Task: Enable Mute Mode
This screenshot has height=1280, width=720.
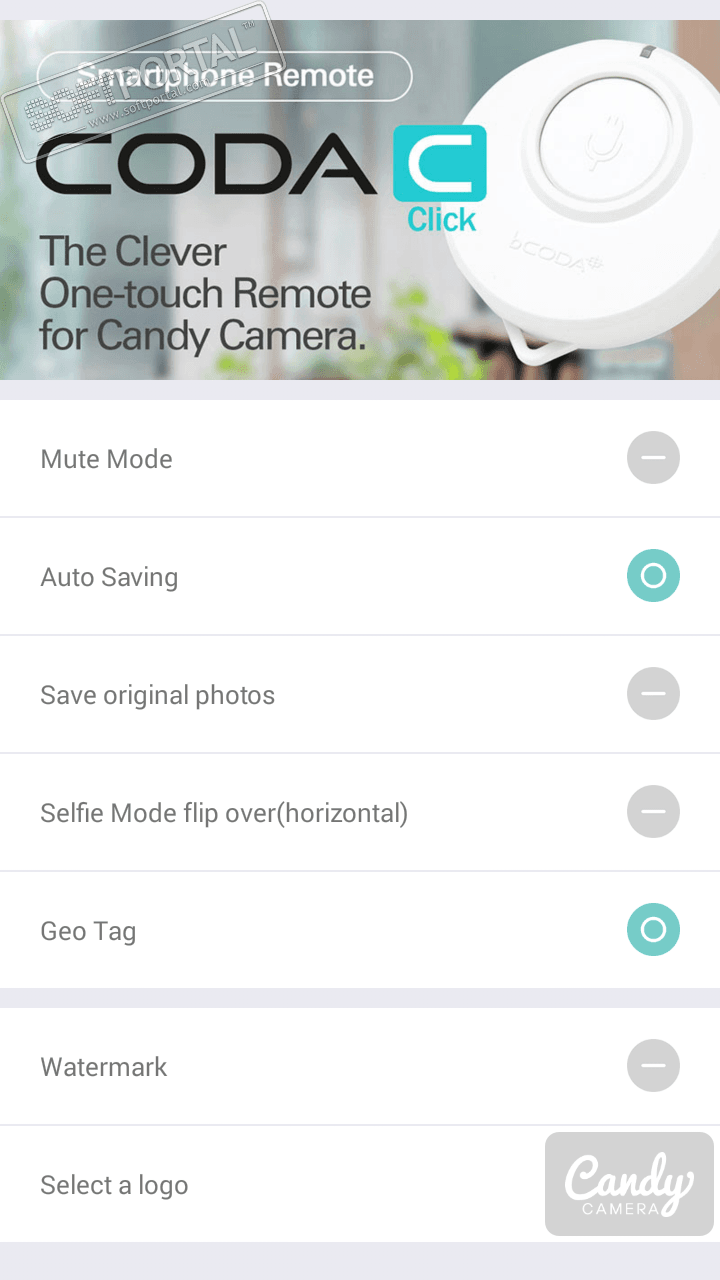Action: [653, 458]
